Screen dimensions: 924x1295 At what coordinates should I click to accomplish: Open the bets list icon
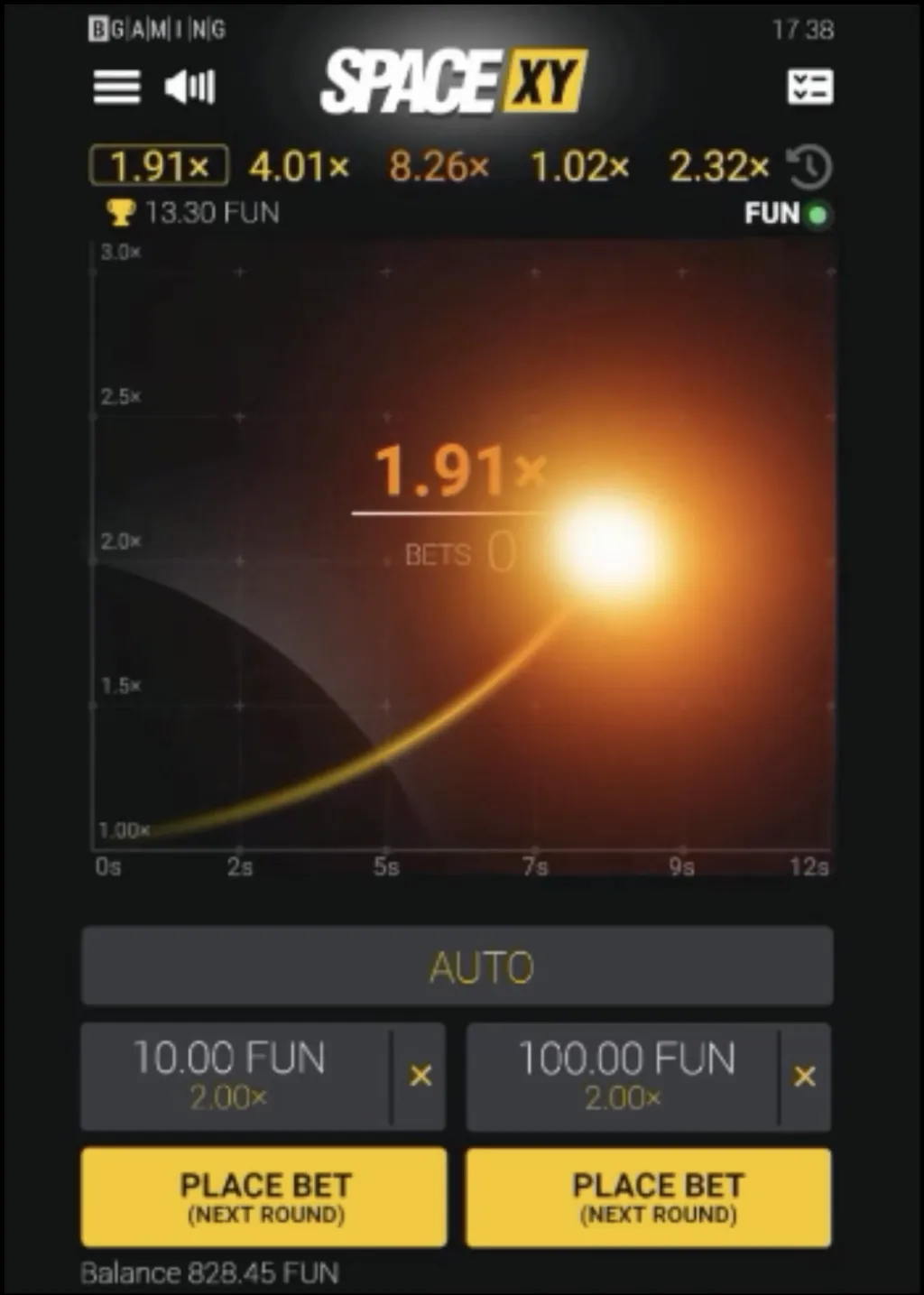point(809,88)
